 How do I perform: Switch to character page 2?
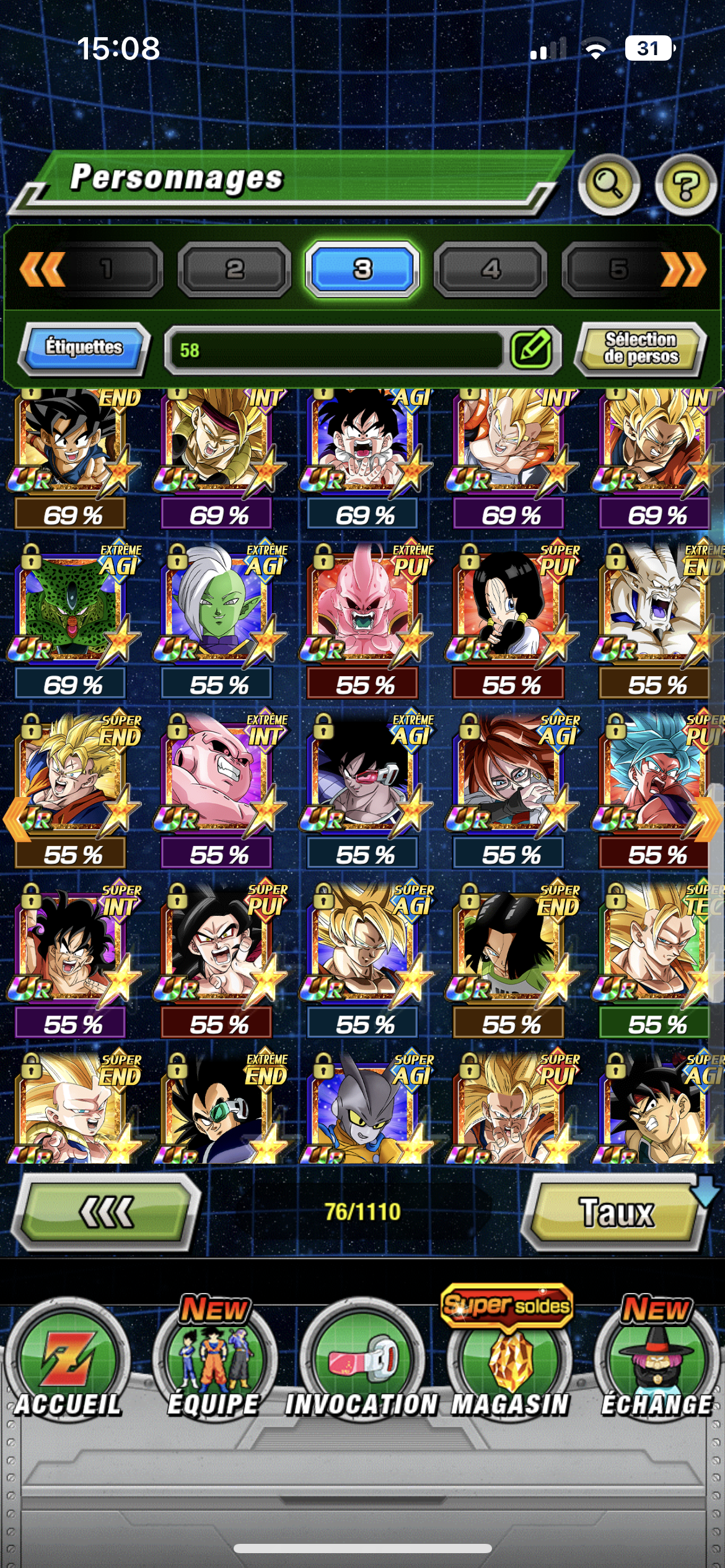coord(234,269)
